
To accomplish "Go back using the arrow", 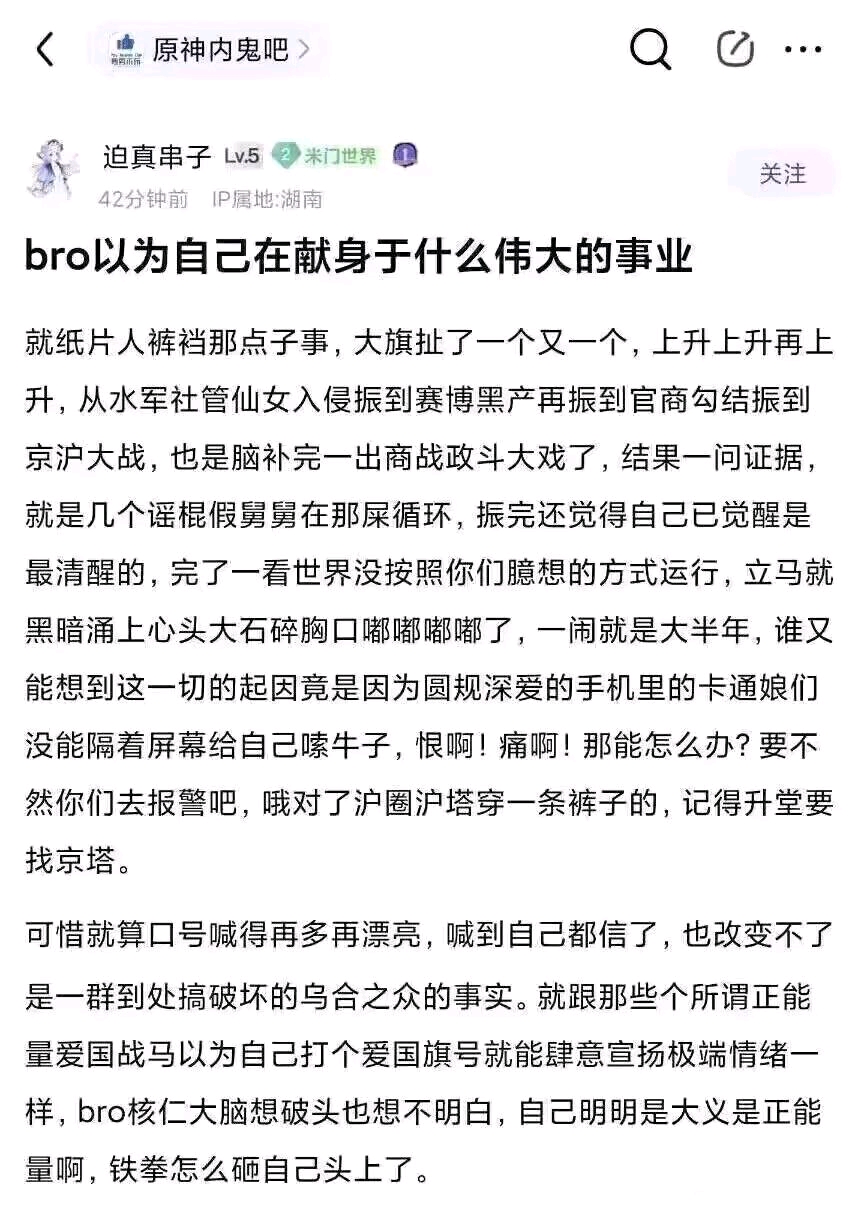I will point(45,49).
